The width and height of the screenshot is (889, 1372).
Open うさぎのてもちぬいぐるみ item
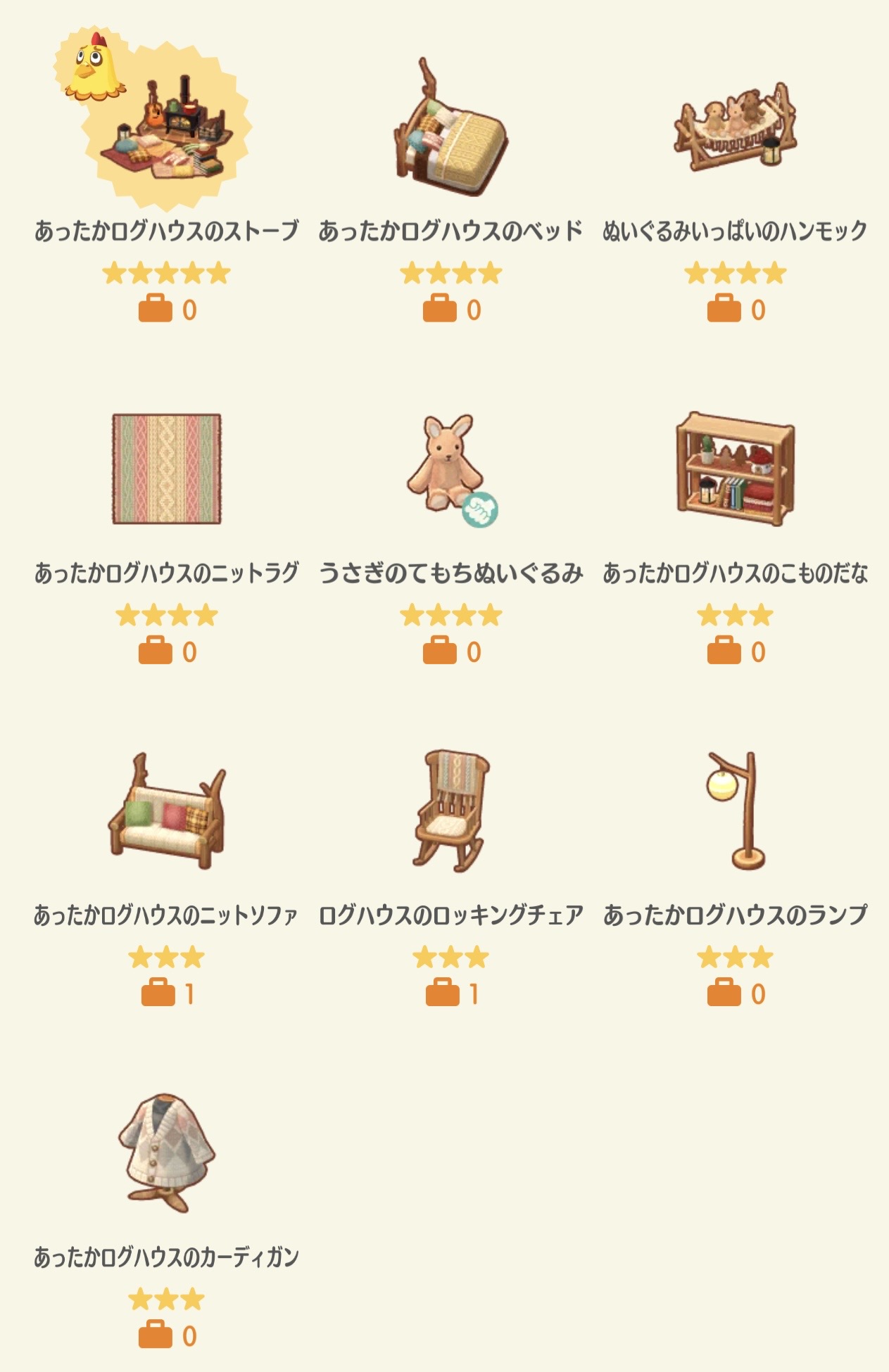click(450, 469)
